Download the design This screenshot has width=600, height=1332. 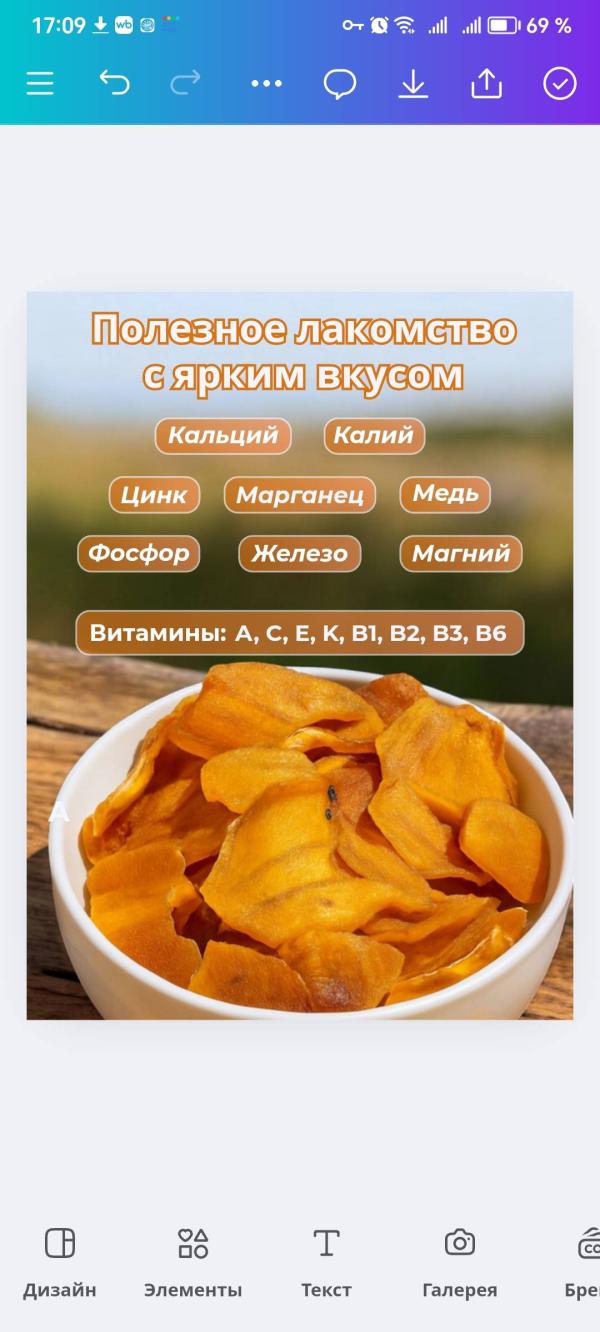(413, 84)
